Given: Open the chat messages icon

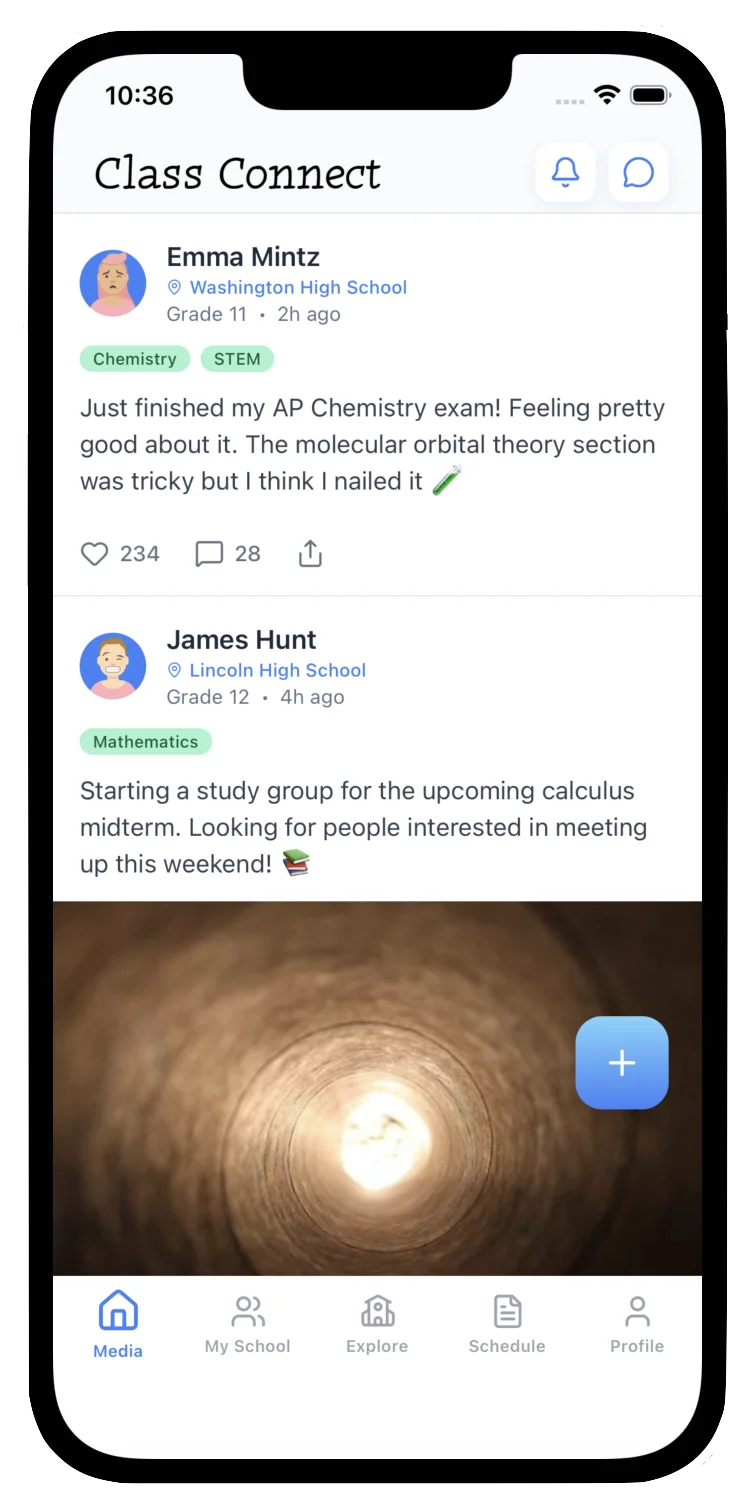Looking at the screenshot, I should [x=638, y=172].
